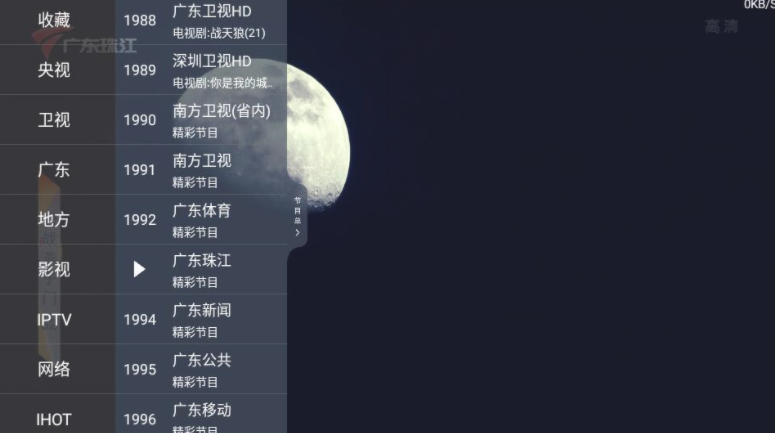The width and height of the screenshot is (775, 433).
Task: Select the IPTV category
Action: pyautogui.click(x=54, y=320)
